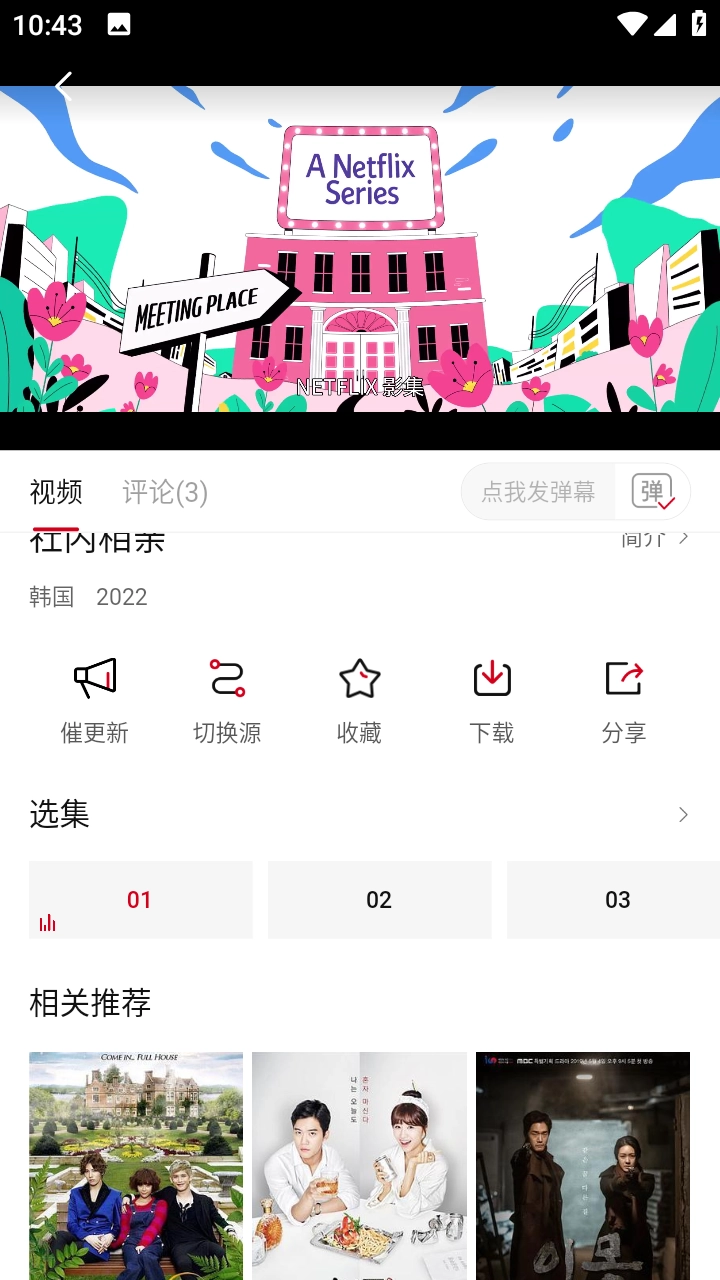Open the Come In Full House poster
The height and width of the screenshot is (1280, 720).
click(x=136, y=1165)
